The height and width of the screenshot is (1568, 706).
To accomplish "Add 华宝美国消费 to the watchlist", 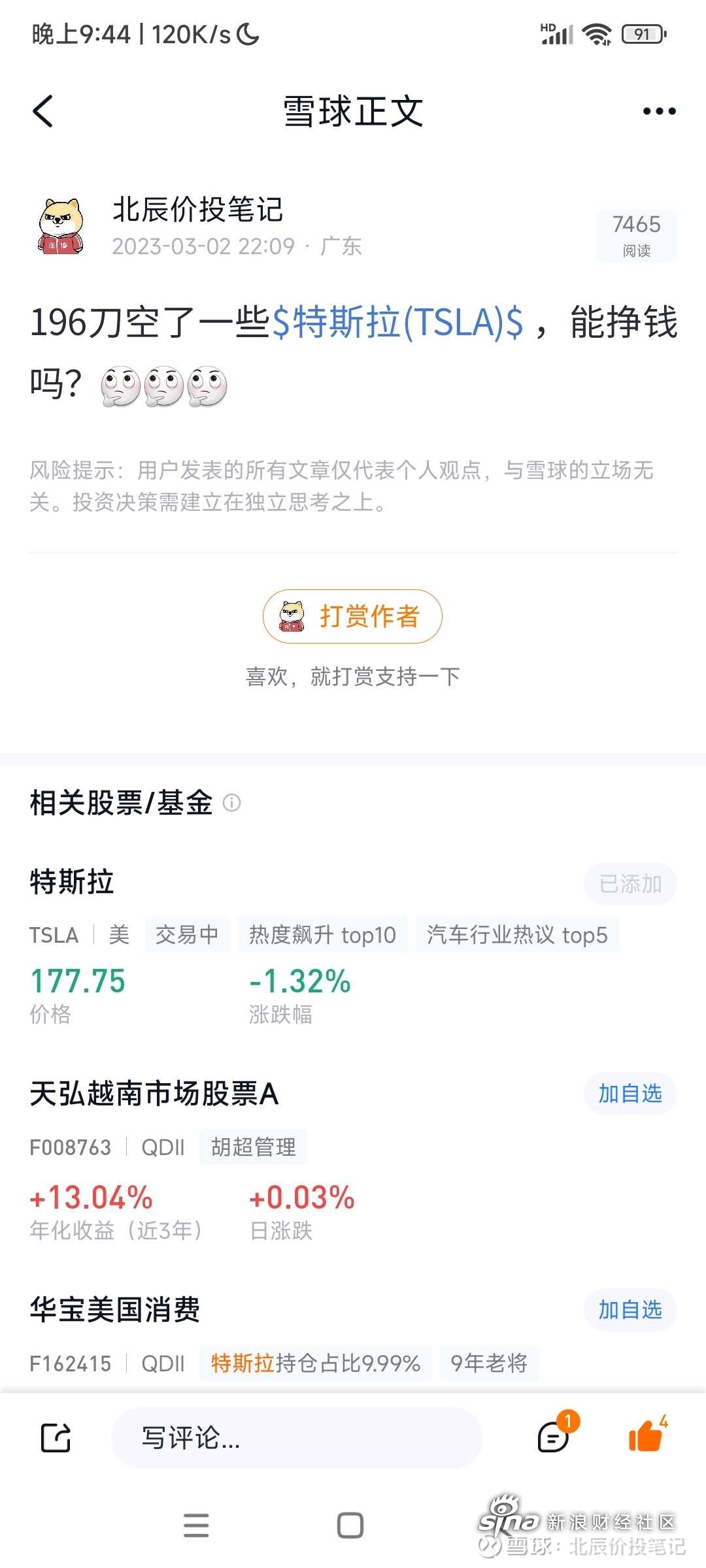I will pyautogui.click(x=630, y=1309).
